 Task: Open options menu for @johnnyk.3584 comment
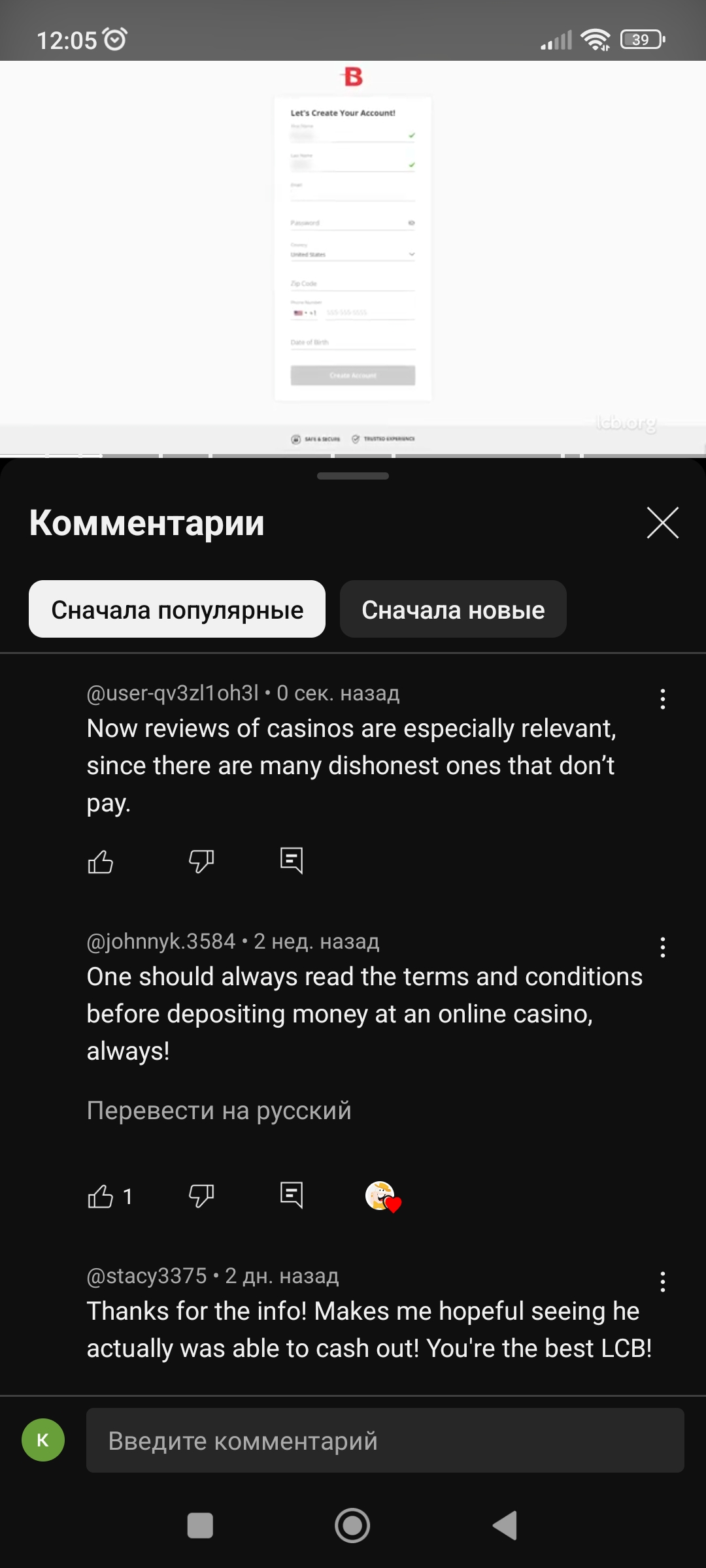coord(662,947)
